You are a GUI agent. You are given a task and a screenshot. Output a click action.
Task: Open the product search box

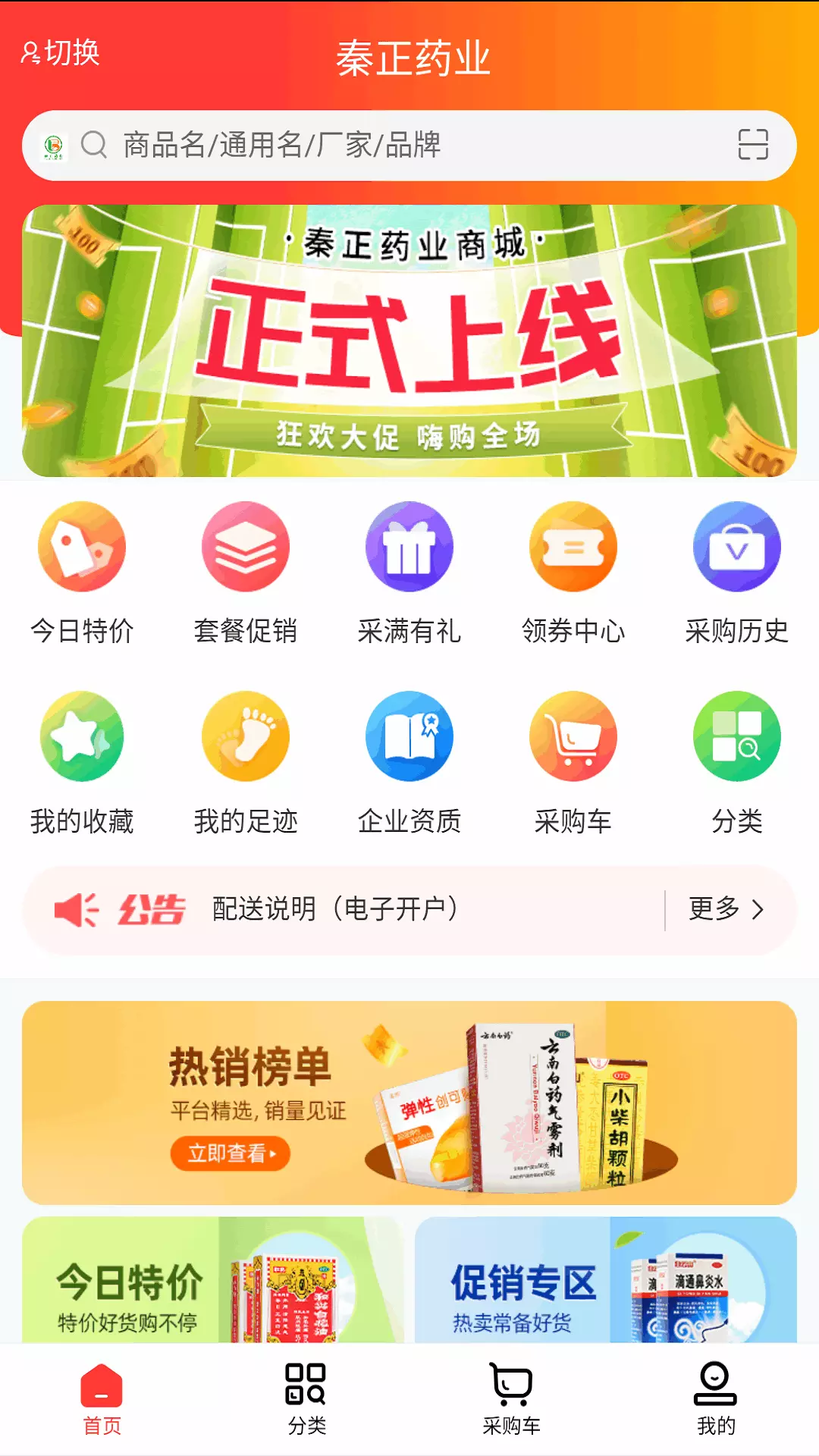[409, 146]
